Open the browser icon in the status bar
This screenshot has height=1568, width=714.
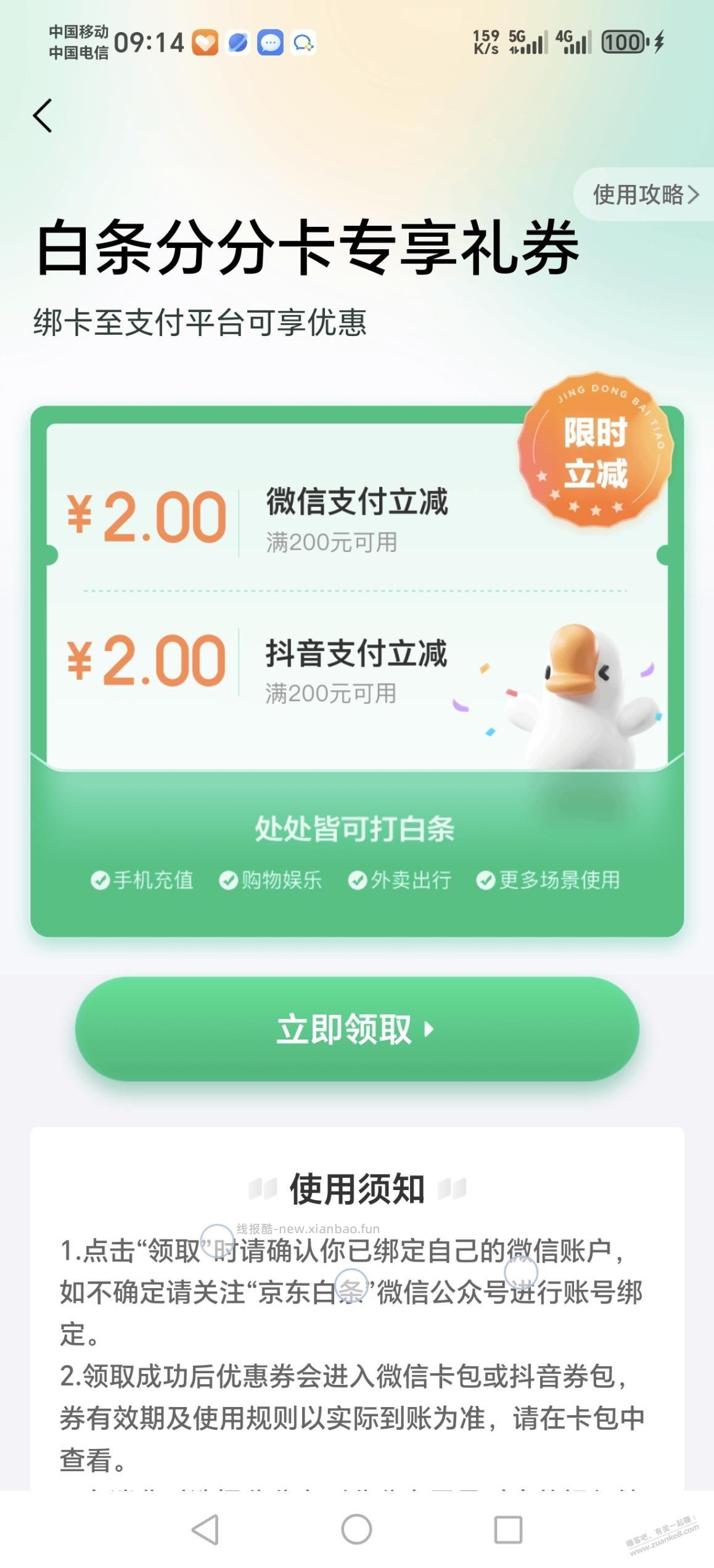tap(239, 42)
